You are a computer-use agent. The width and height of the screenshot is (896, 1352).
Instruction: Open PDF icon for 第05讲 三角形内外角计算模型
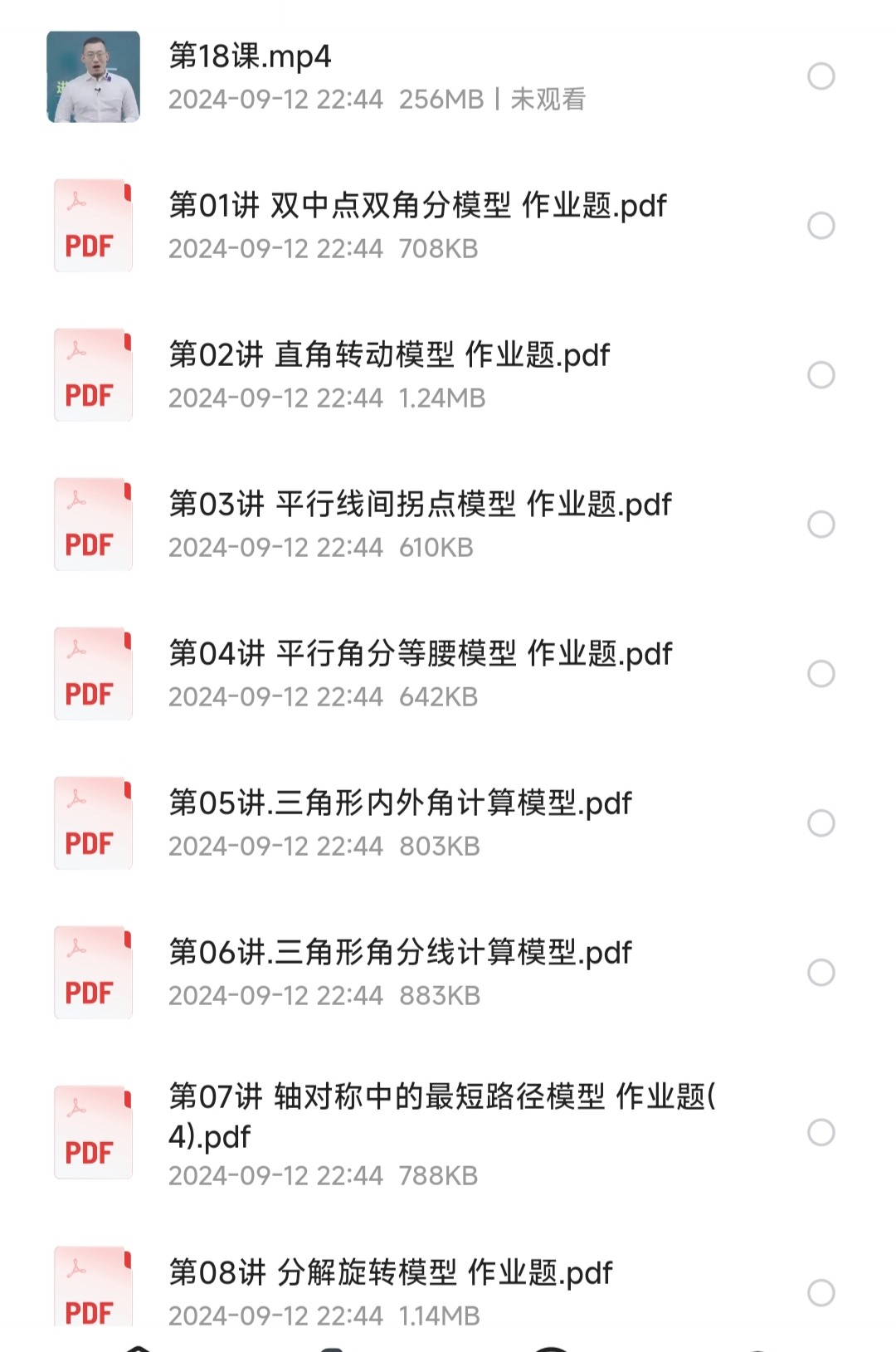tap(92, 823)
